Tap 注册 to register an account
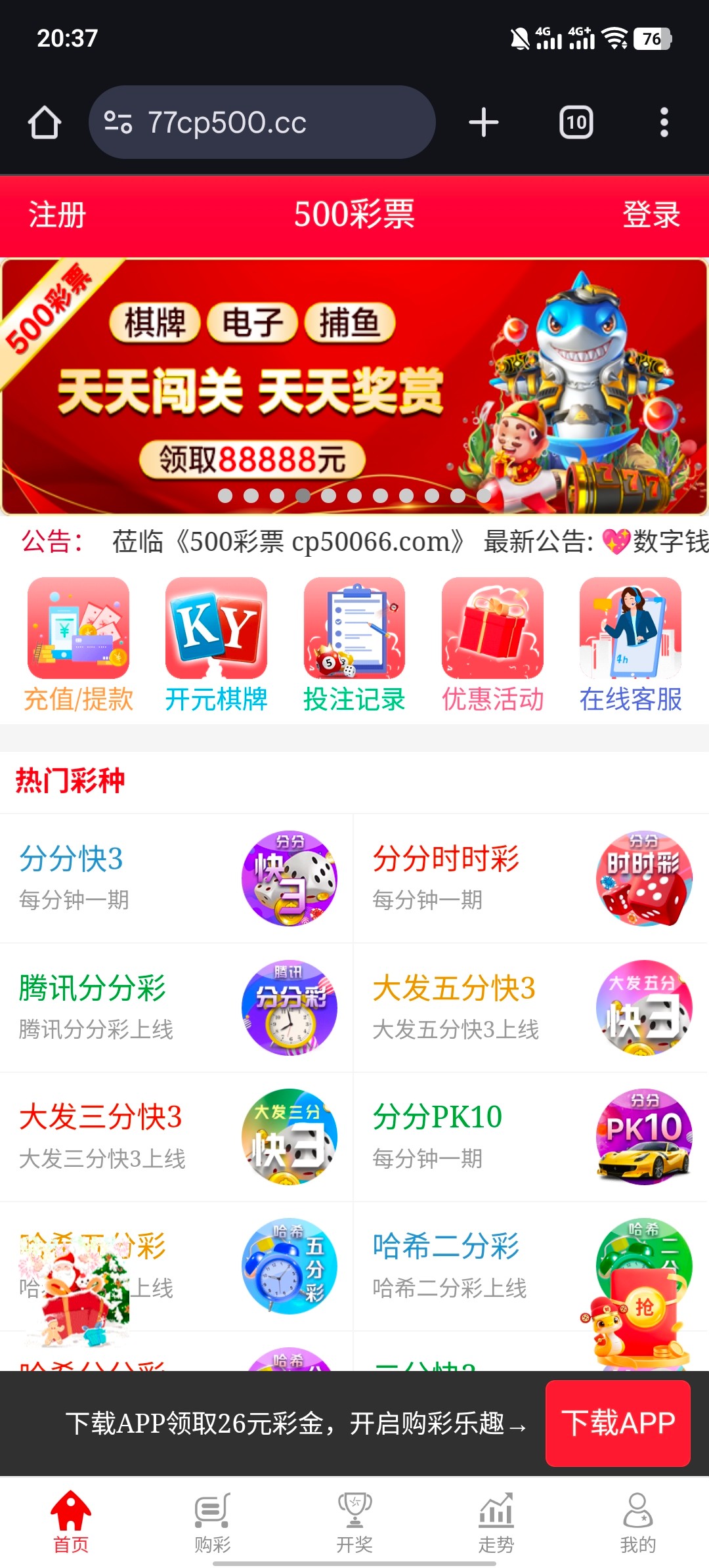Screen dimensions: 709x1568 tap(57, 215)
